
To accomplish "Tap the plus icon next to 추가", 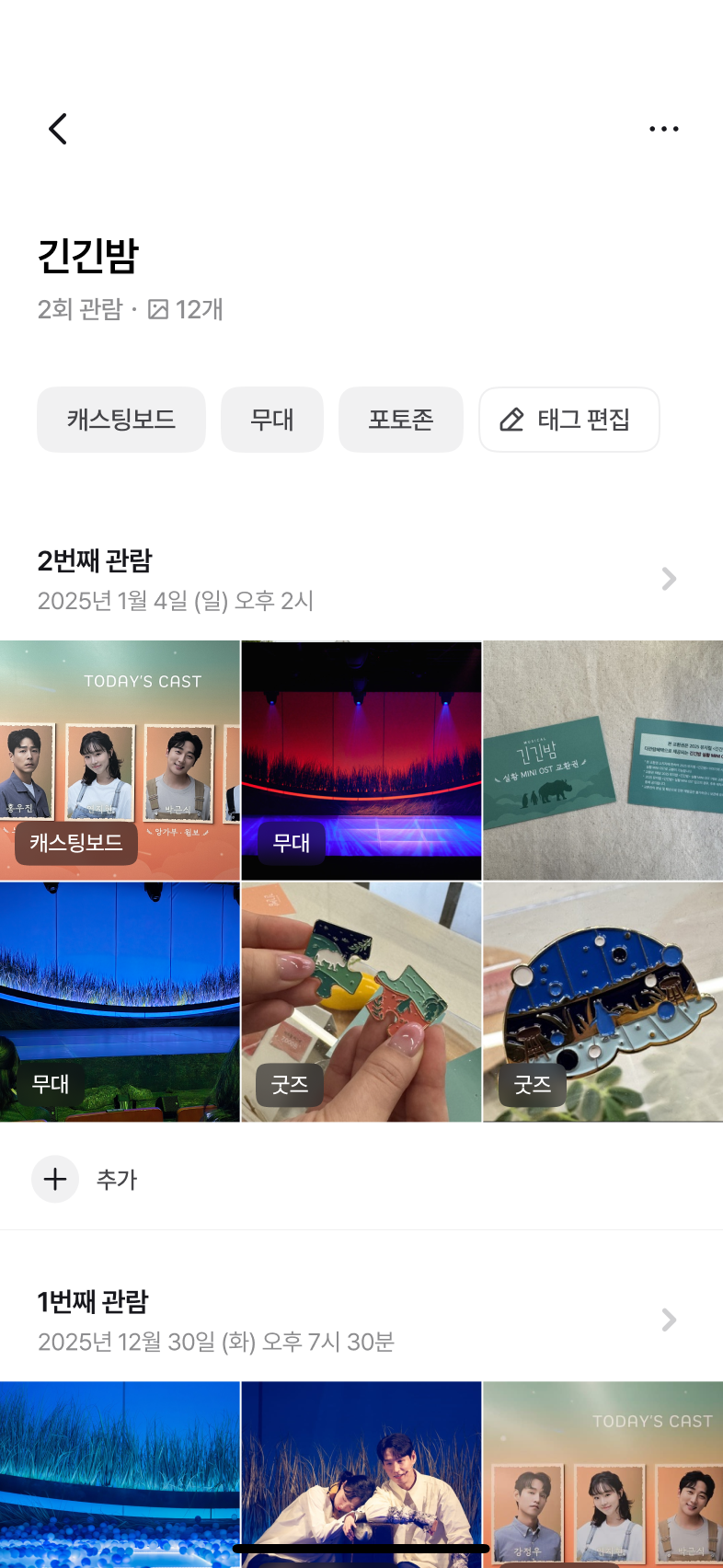I will pyautogui.click(x=55, y=1179).
